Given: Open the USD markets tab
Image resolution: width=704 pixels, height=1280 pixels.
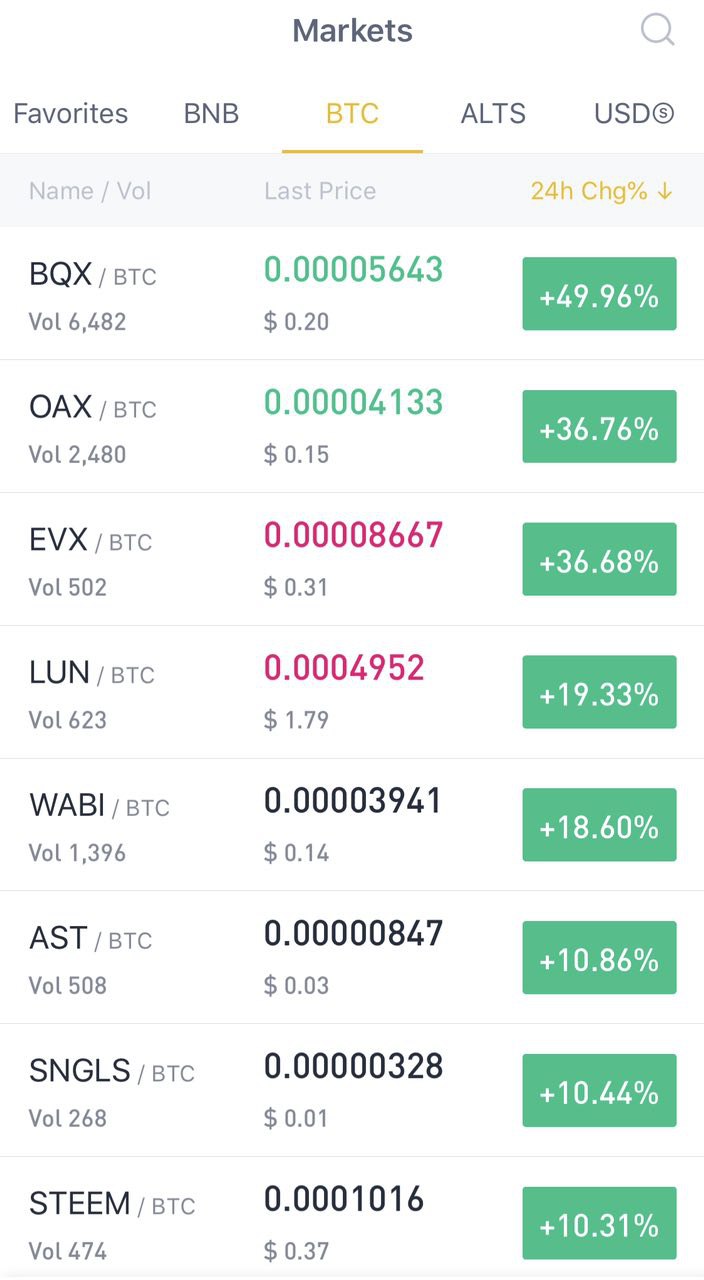Looking at the screenshot, I should point(634,114).
